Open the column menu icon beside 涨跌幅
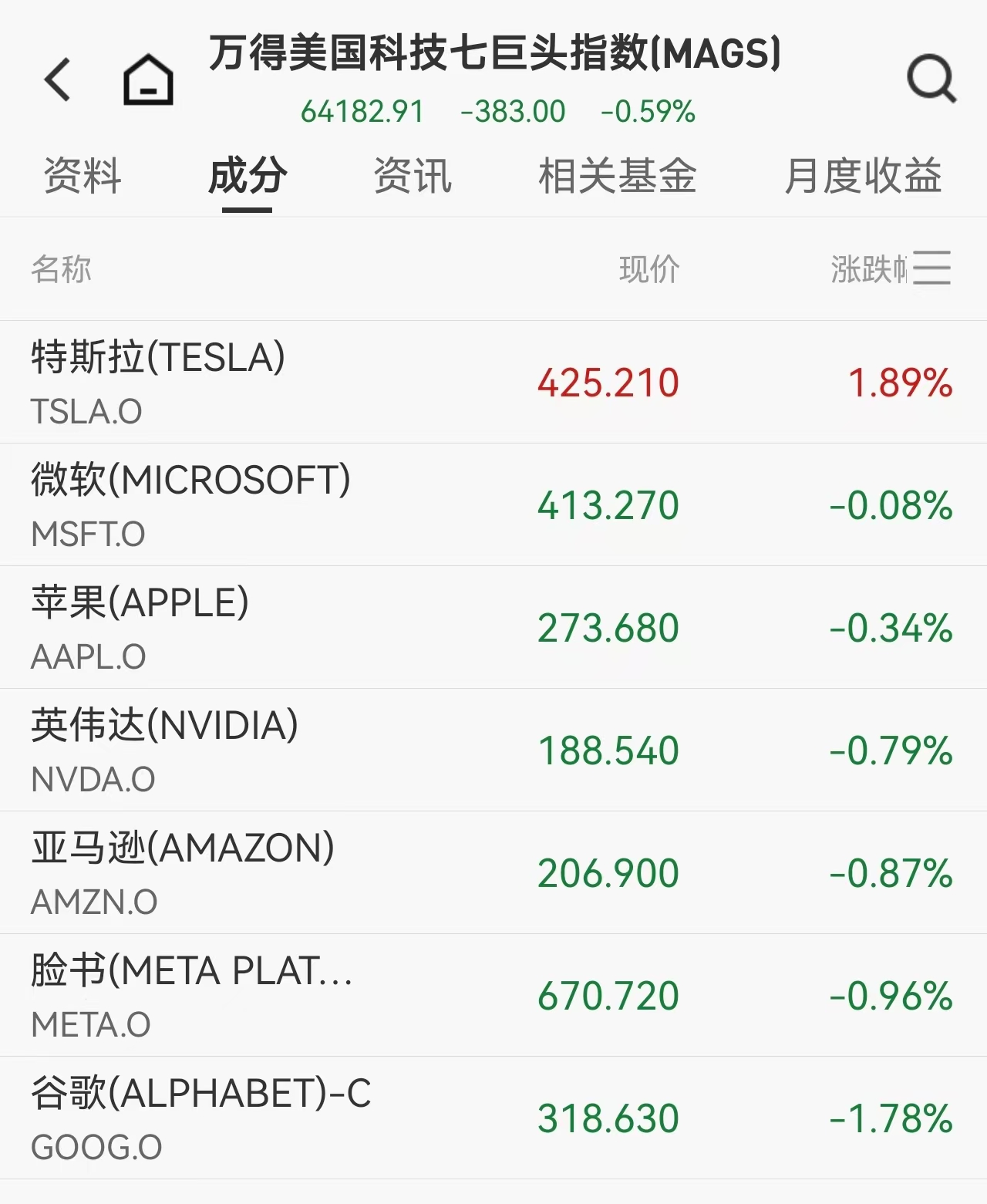987x1204 pixels. pyautogui.click(x=931, y=268)
